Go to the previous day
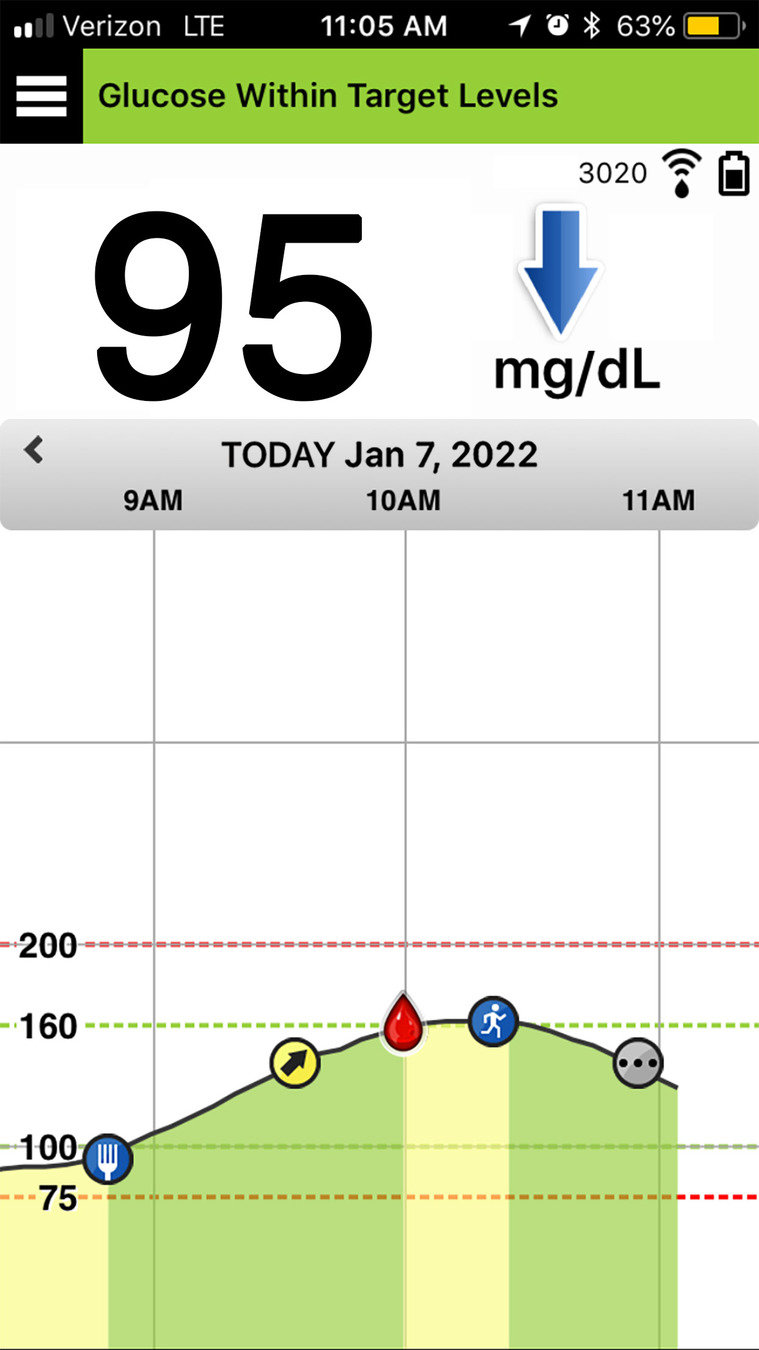This screenshot has width=759, height=1350. click(x=34, y=451)
